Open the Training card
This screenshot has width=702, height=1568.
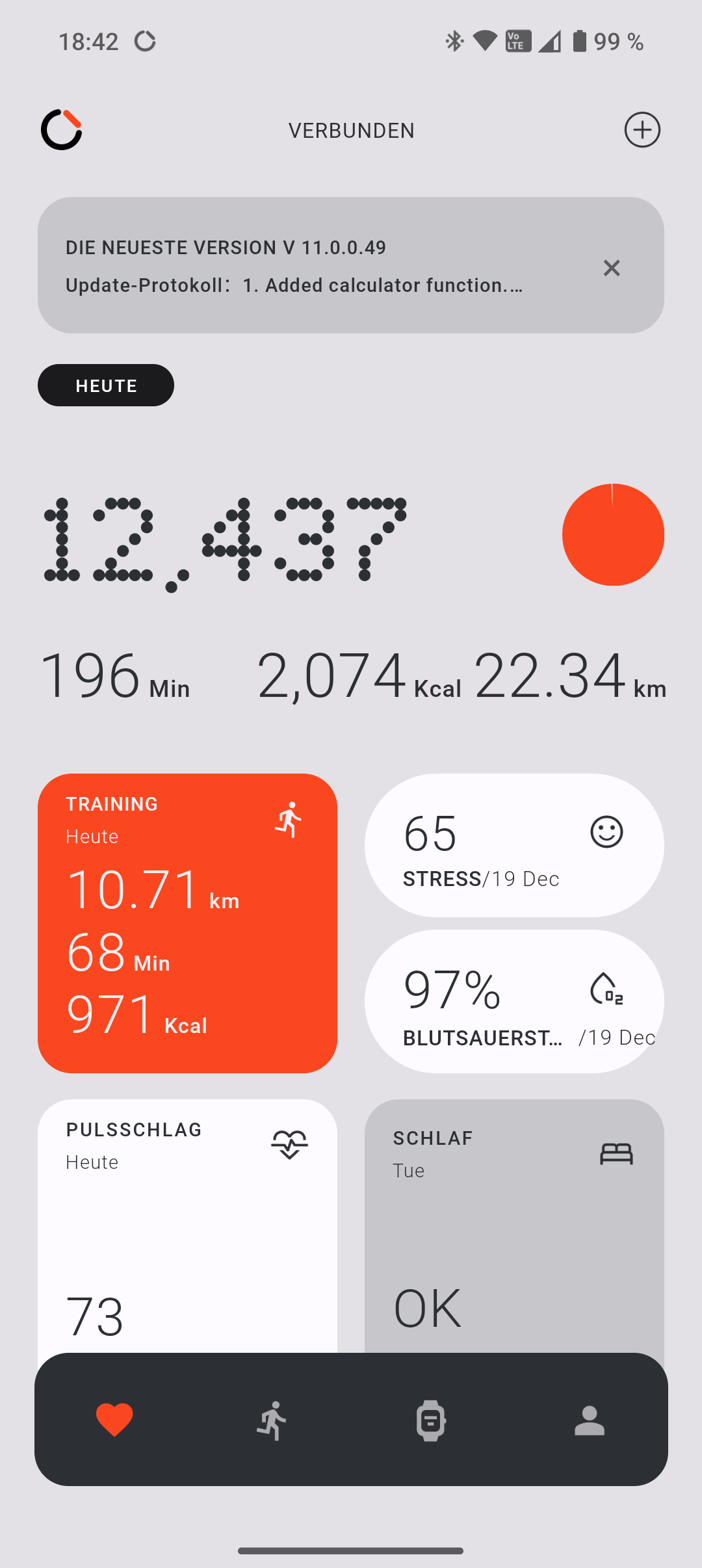pos(187,923)
